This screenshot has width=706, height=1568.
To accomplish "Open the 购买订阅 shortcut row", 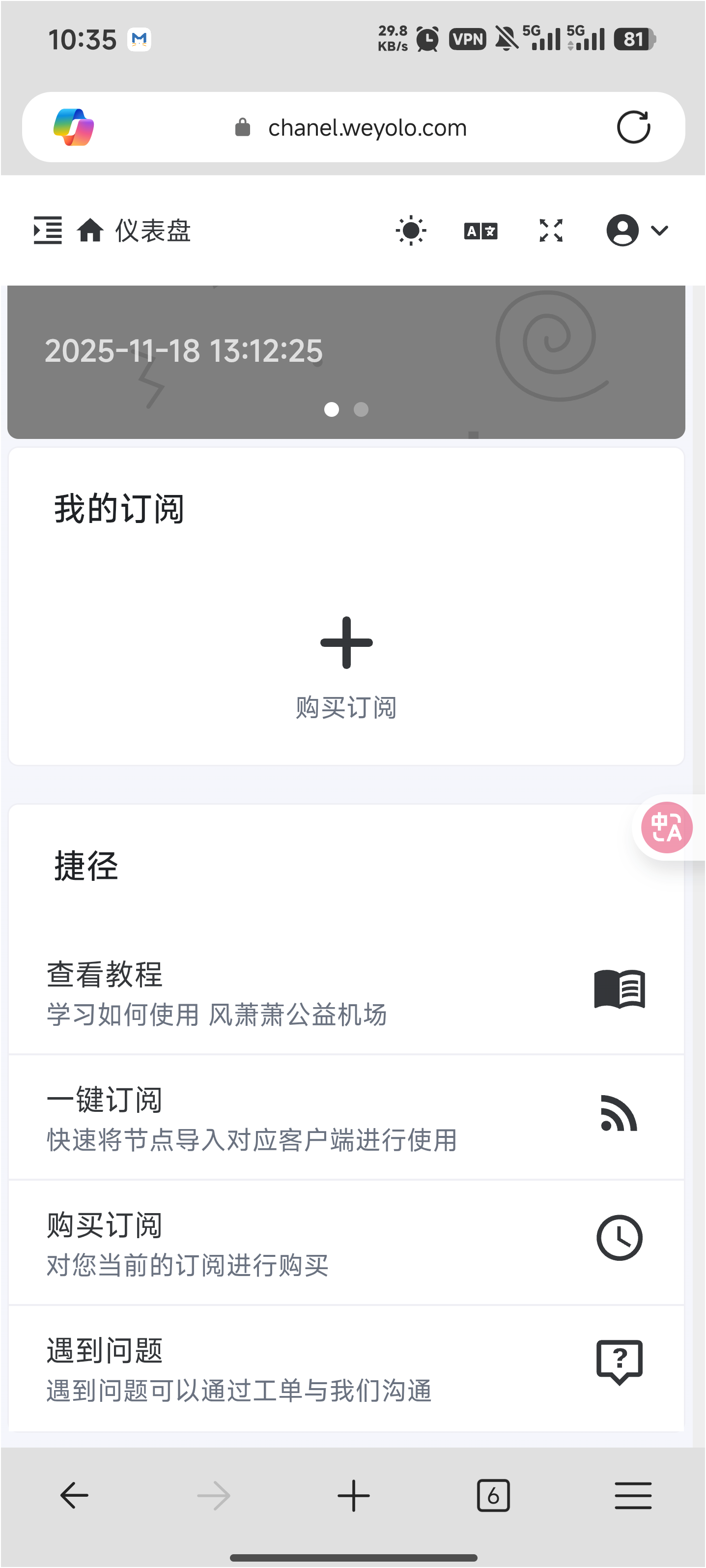I will (346, 1242).
